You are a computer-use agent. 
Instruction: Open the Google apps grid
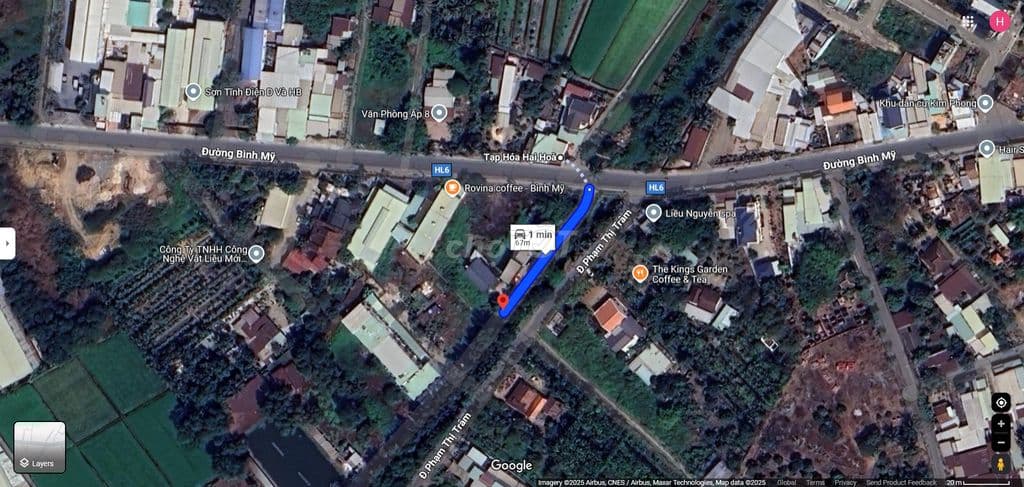[x=968, y=21]
